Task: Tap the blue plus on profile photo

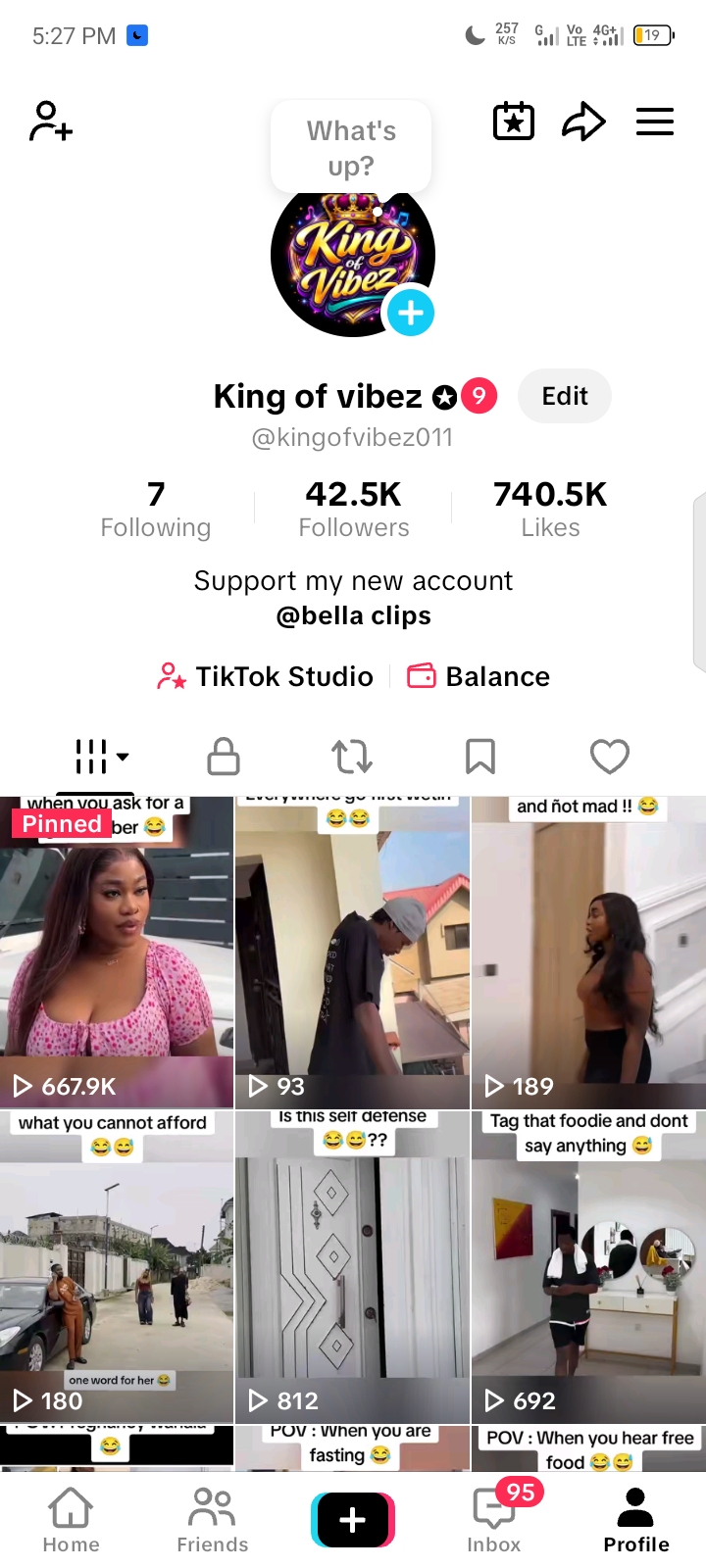Action: point(410,313)
